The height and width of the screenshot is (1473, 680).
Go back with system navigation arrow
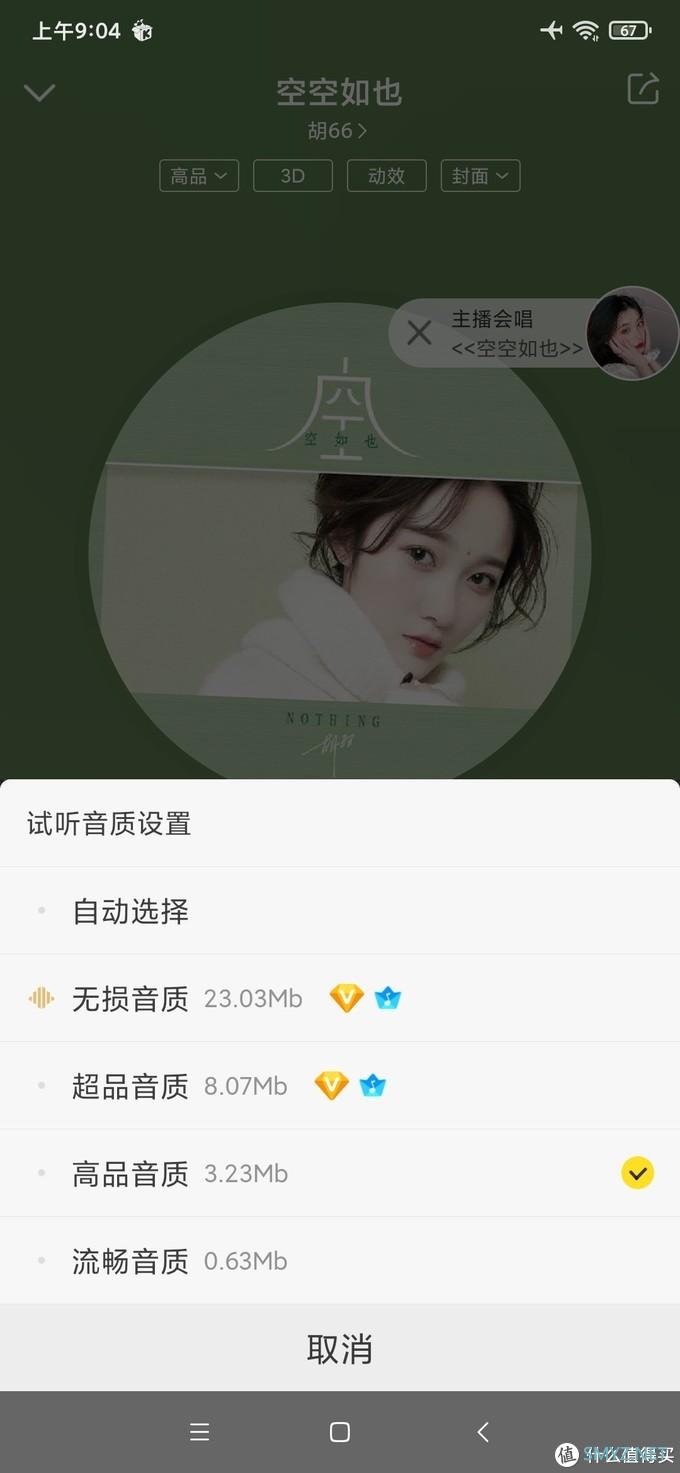point(483,1432)
